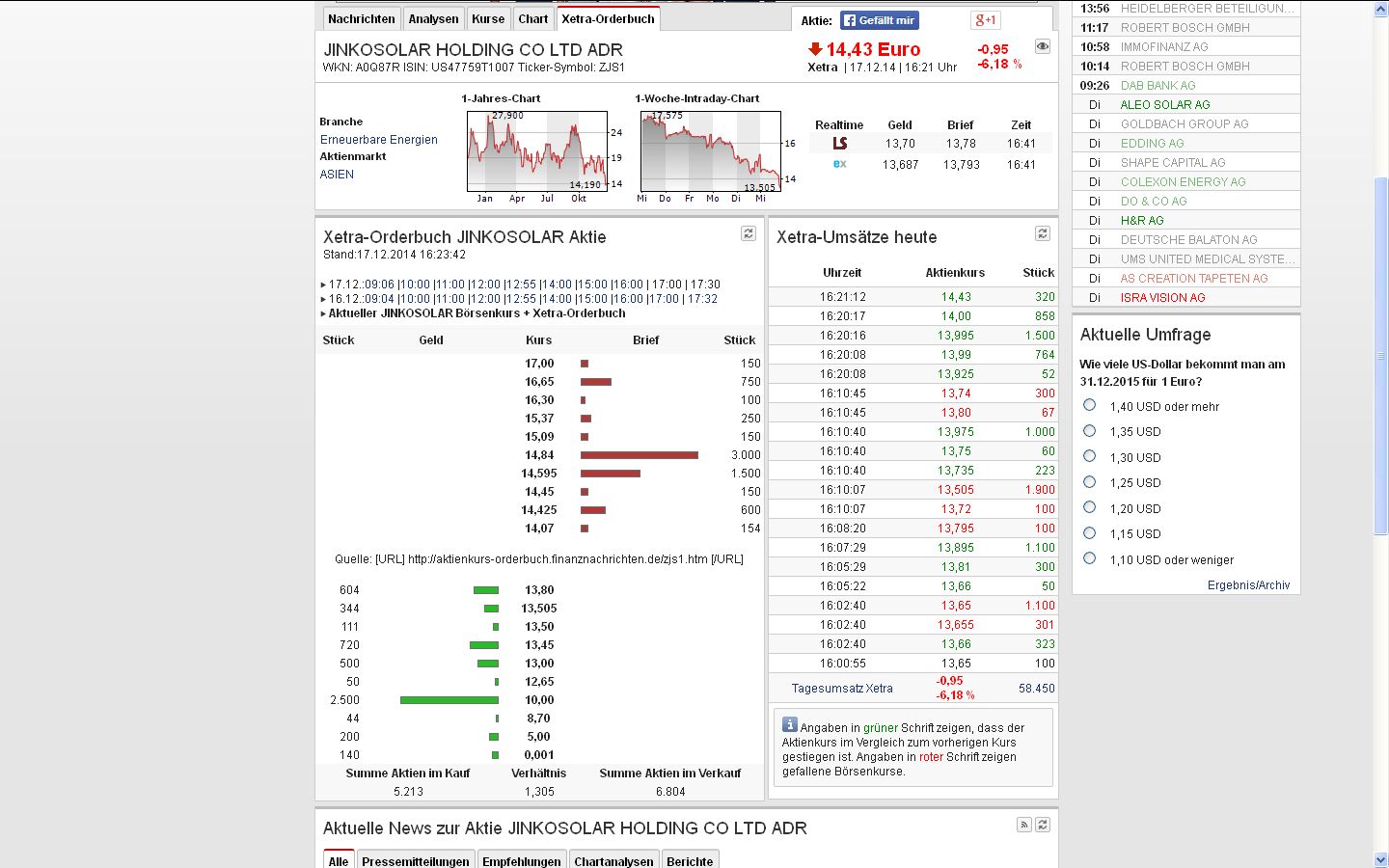Switch news filter to Pressemitteilungen
Screen dimensions: 1389x868
click(x=415, y=861)
